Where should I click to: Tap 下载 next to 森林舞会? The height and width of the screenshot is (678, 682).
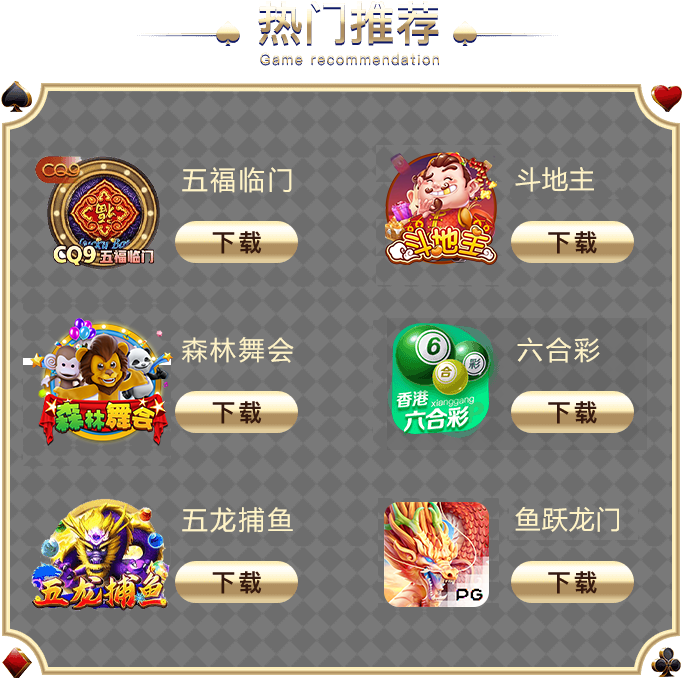click(236, 412)
